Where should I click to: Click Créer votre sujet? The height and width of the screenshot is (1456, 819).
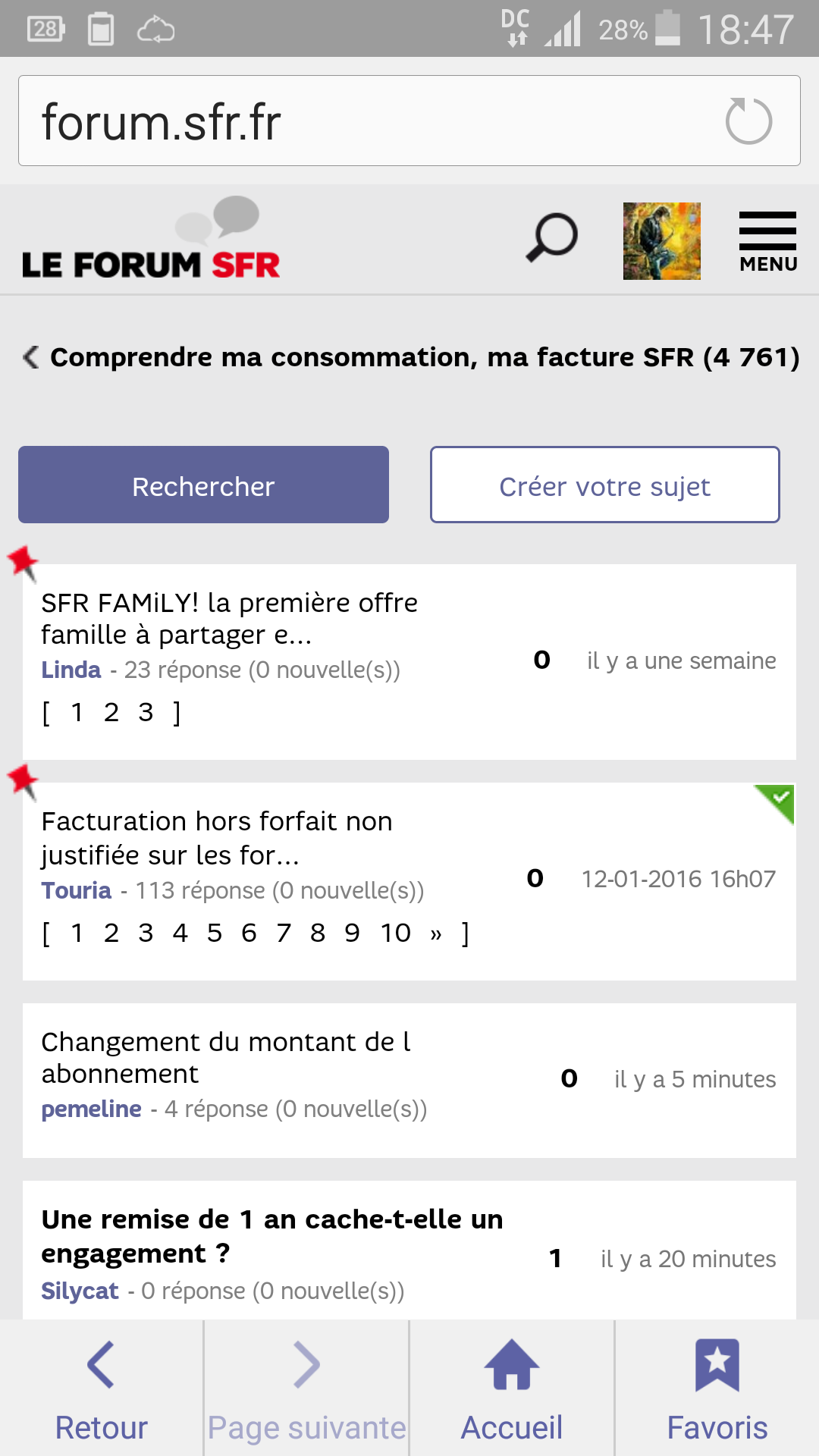pos(604,485)
